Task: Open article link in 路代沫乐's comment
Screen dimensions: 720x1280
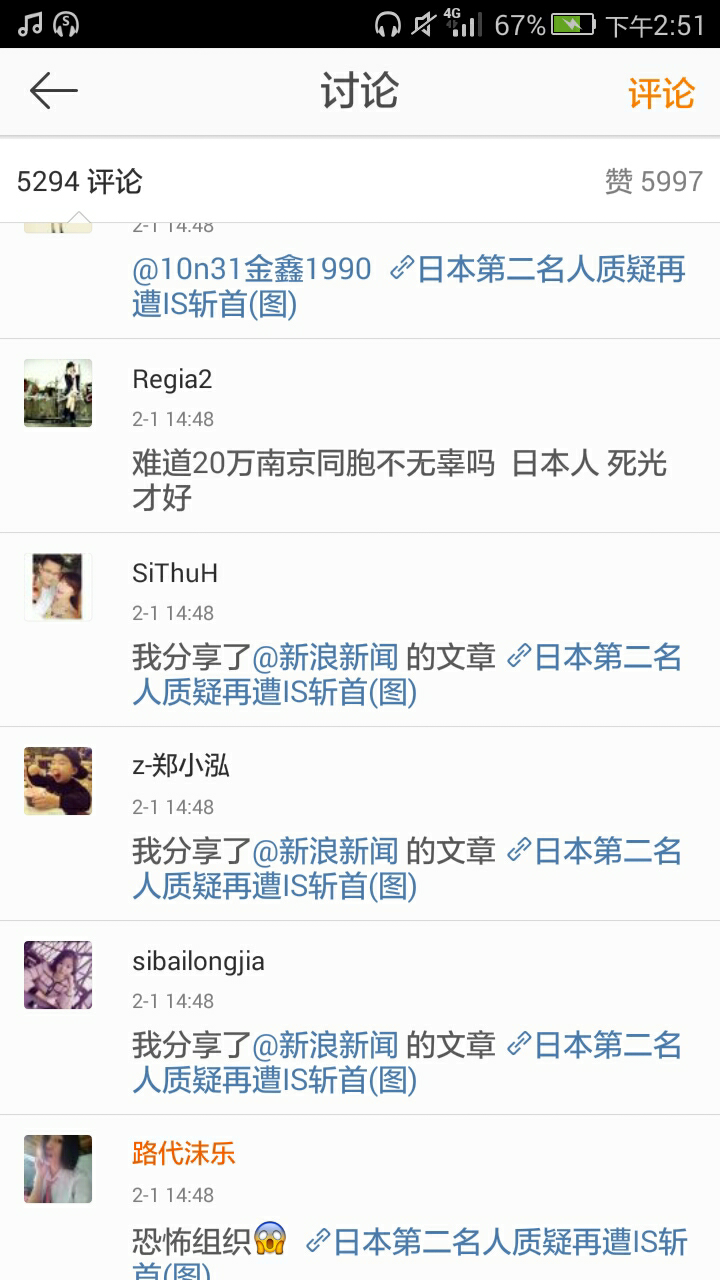Action: tap(500, 1241)
